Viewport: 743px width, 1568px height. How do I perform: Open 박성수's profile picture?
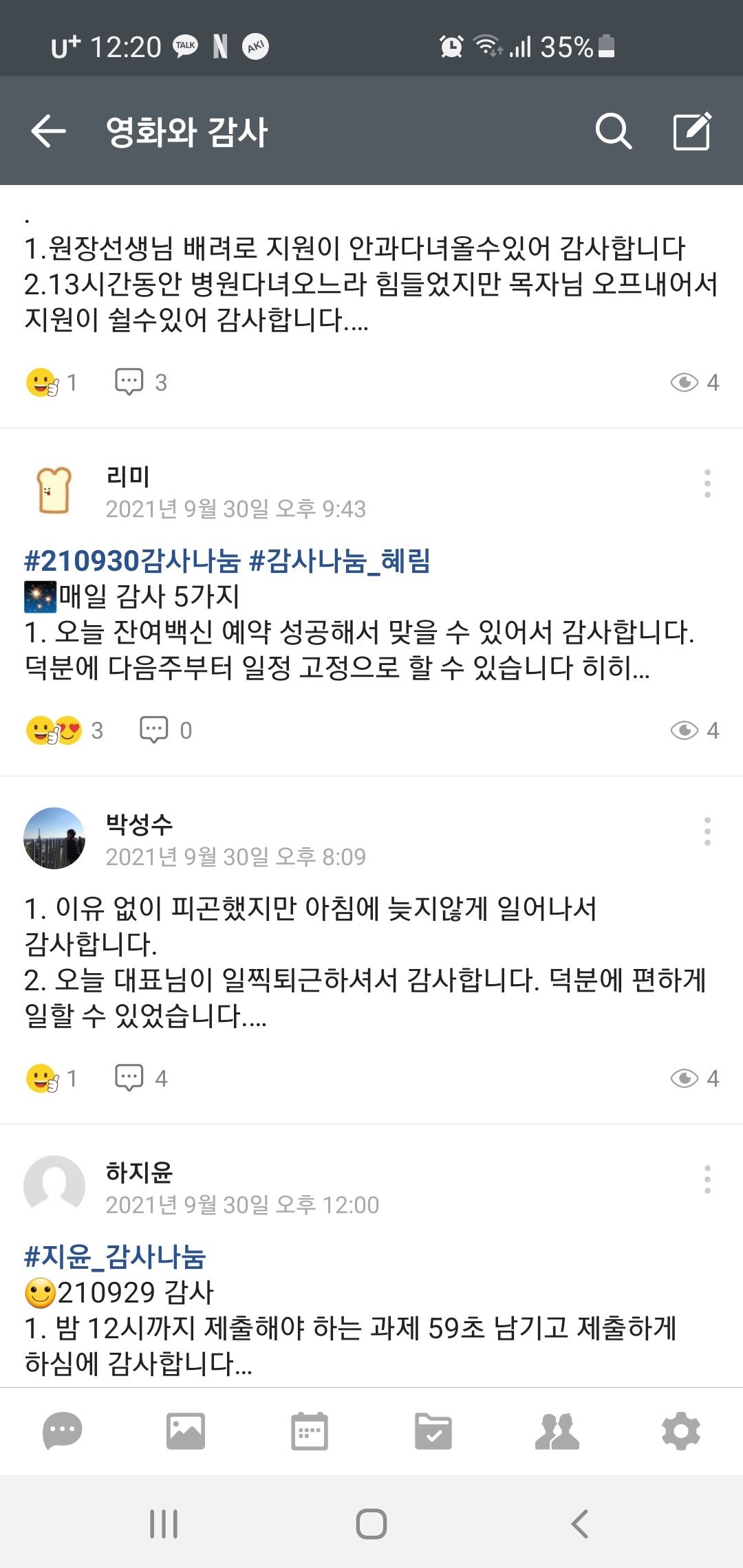point(54,838)
